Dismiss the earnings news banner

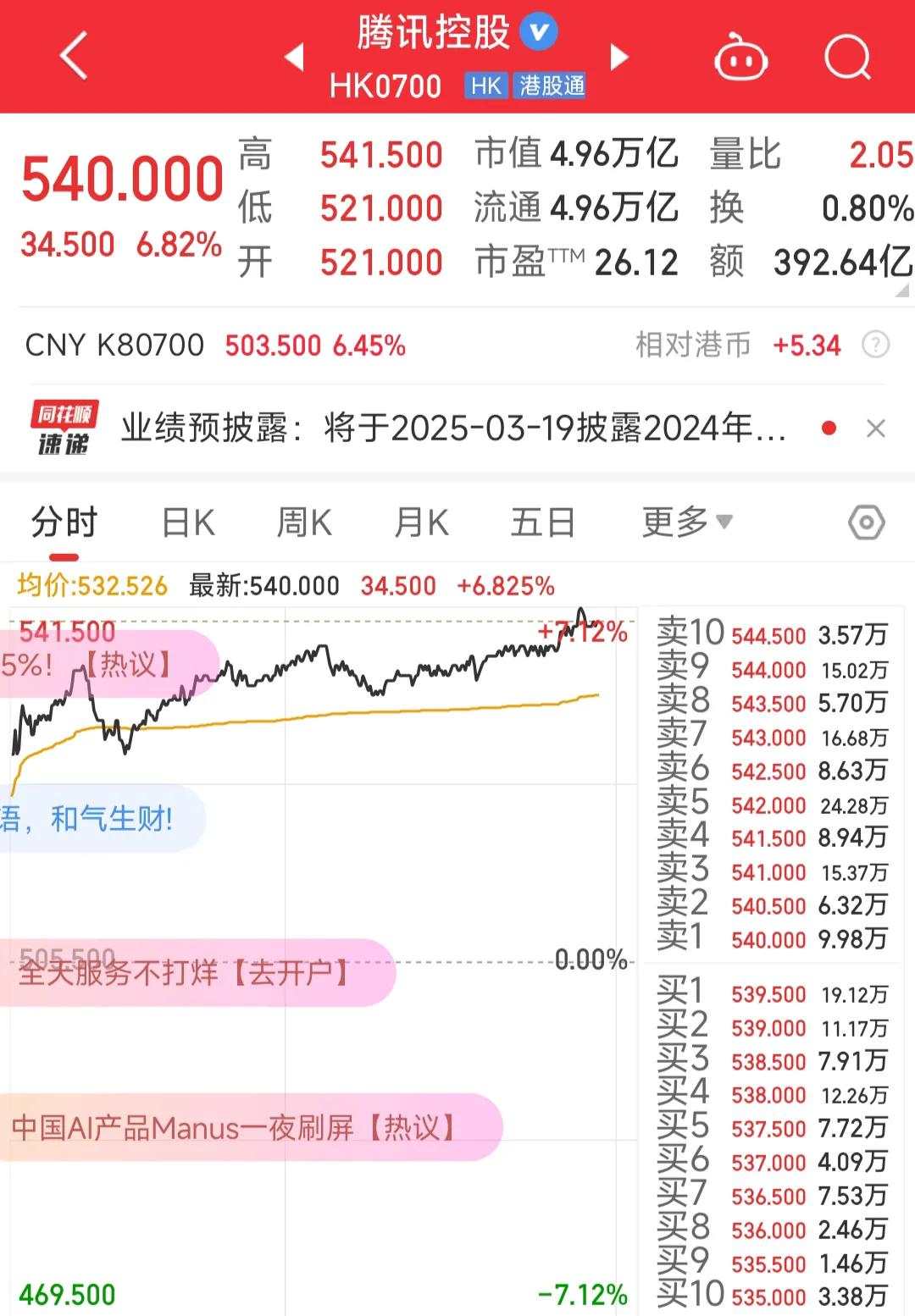click(x=876, y=429)
